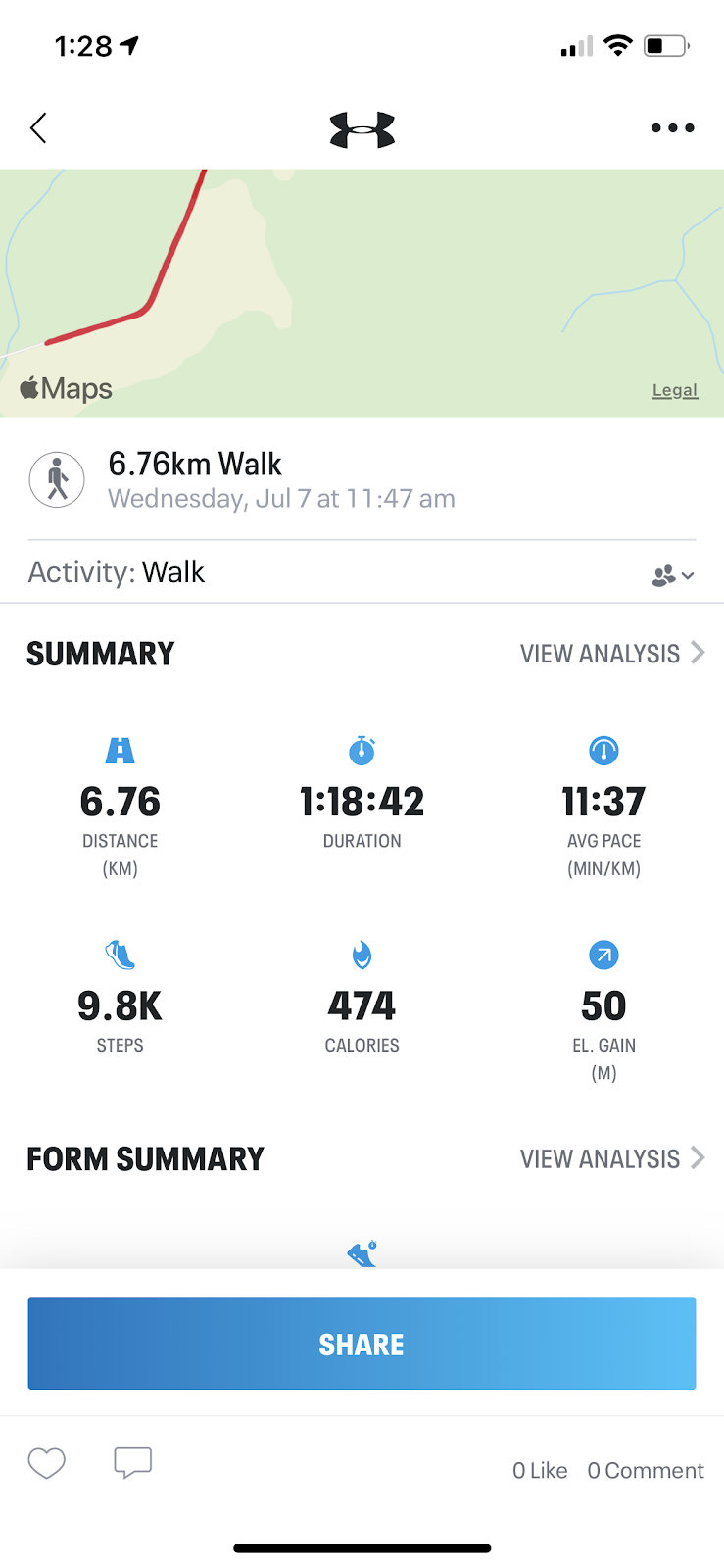Open View Analysis for Summary
Image resolution: width=724 pixels, height=1568 pixels.
pos(611,654)
